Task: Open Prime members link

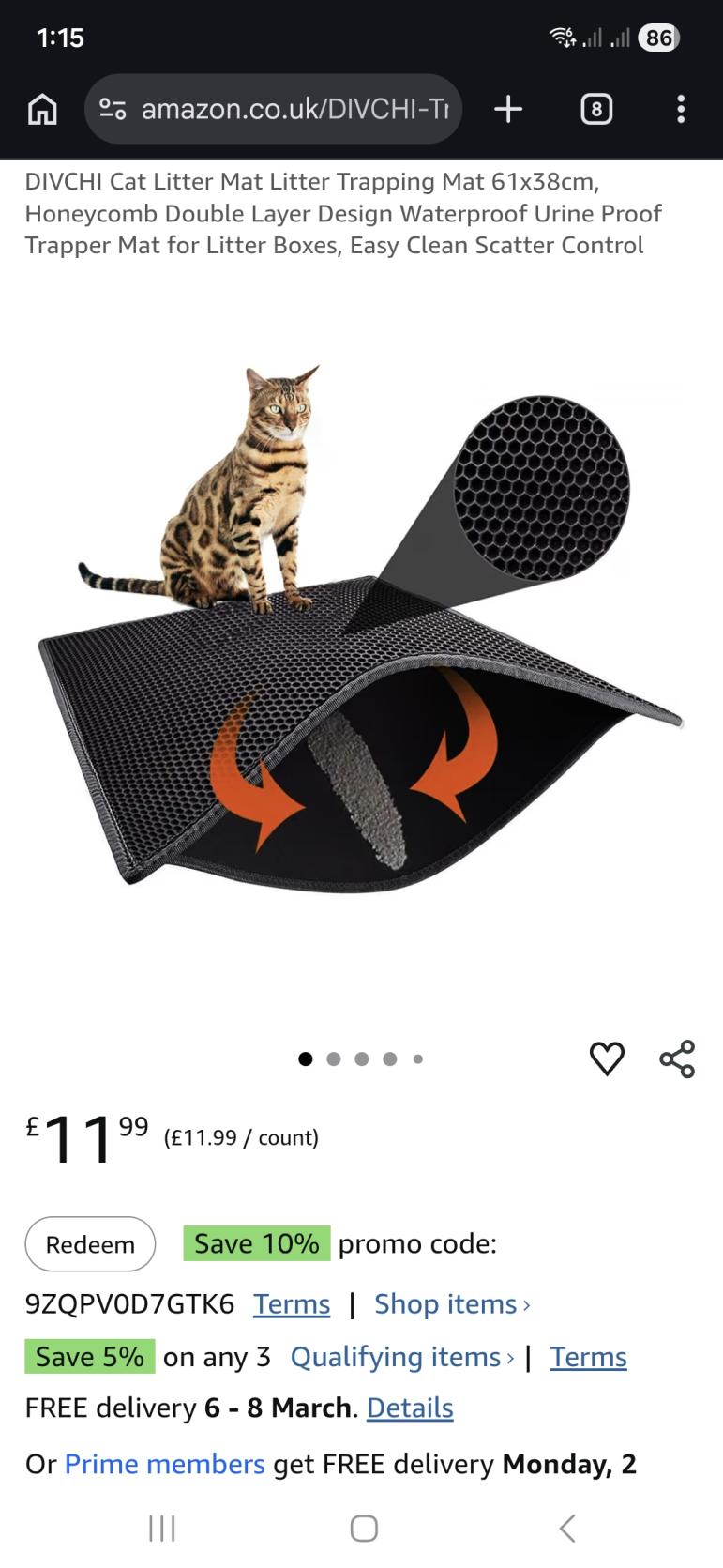Action: point(164,1464)
